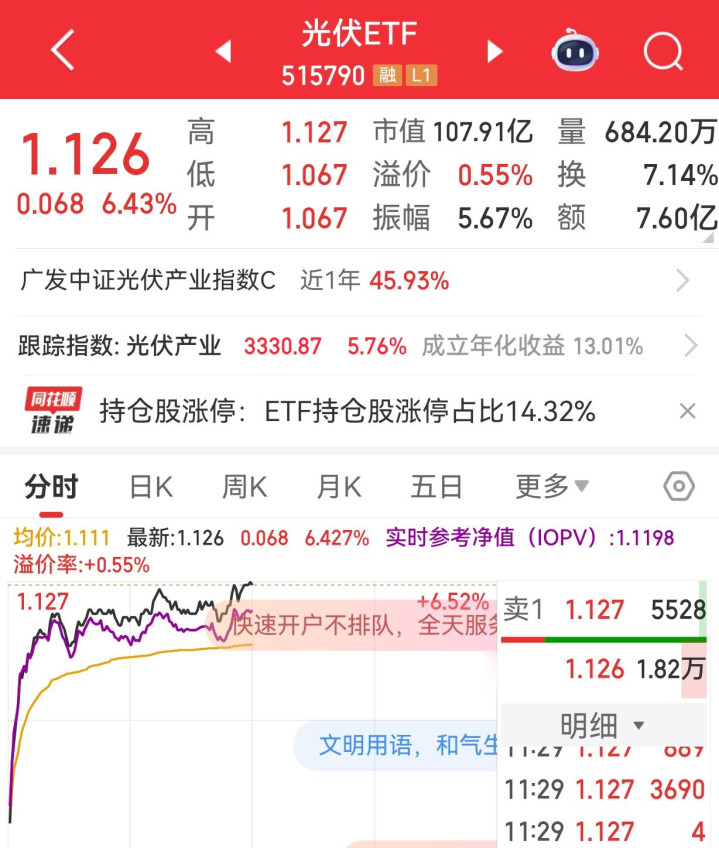Open search with the magnifier icon
This screenshot has height=848, width=719.
pos(664,51)
